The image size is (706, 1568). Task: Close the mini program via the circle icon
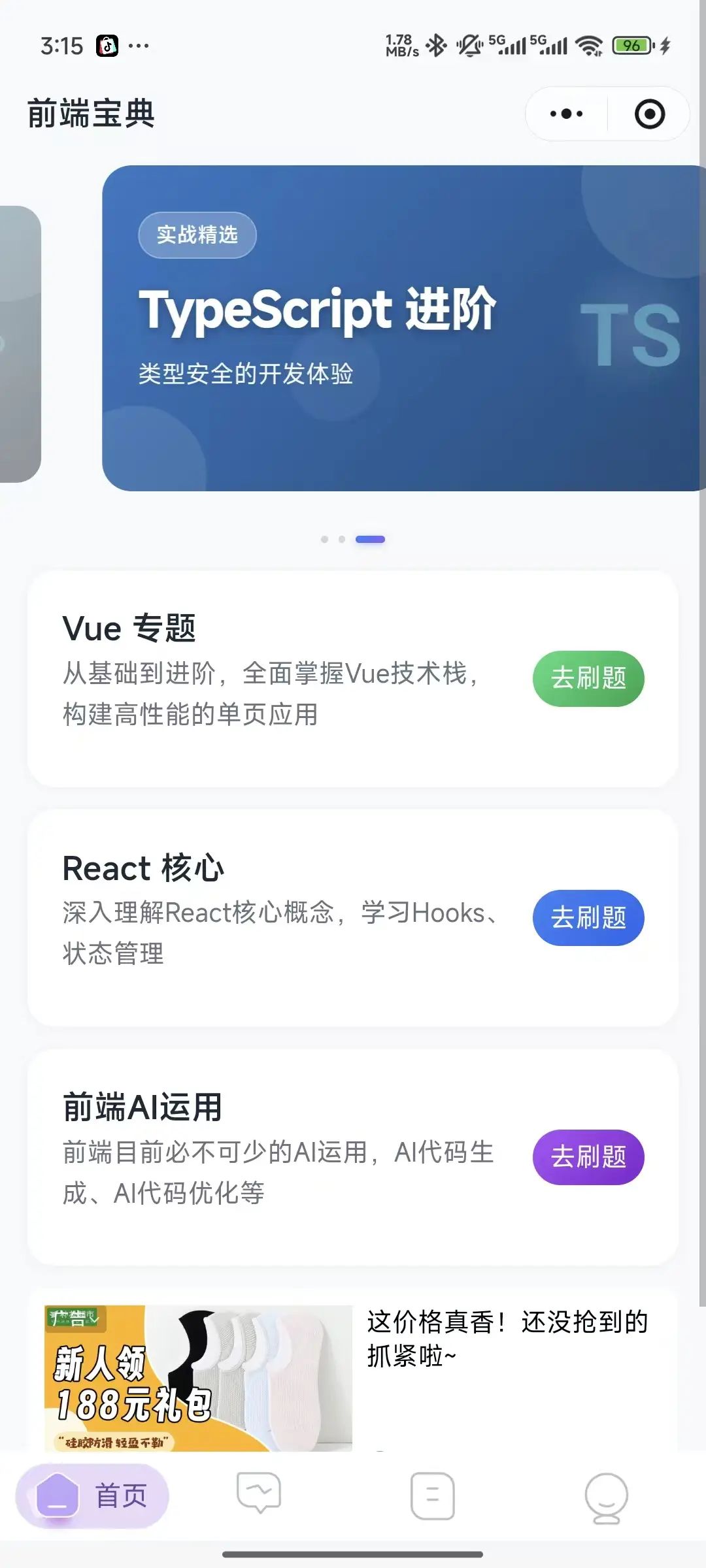tap(649, 114)
